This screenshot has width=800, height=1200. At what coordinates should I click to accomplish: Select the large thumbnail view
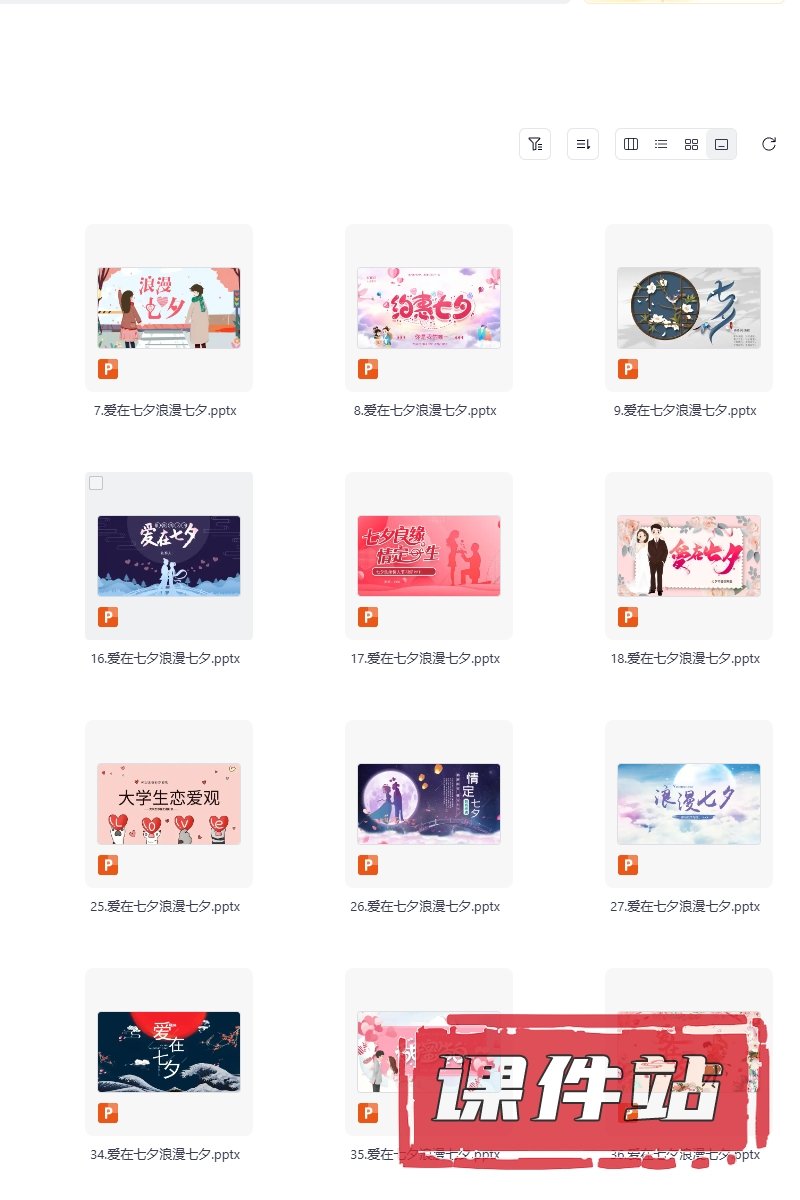point(721,144)
